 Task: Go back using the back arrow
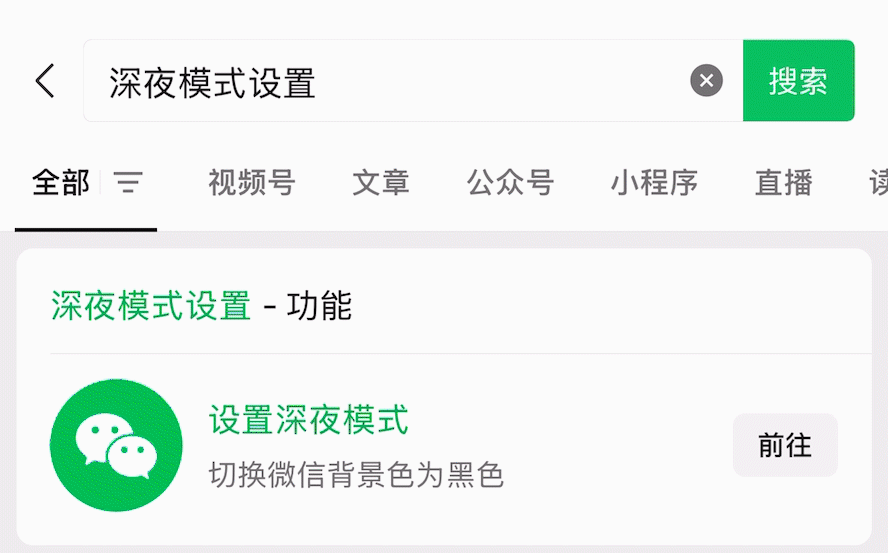tap(45, 81)
